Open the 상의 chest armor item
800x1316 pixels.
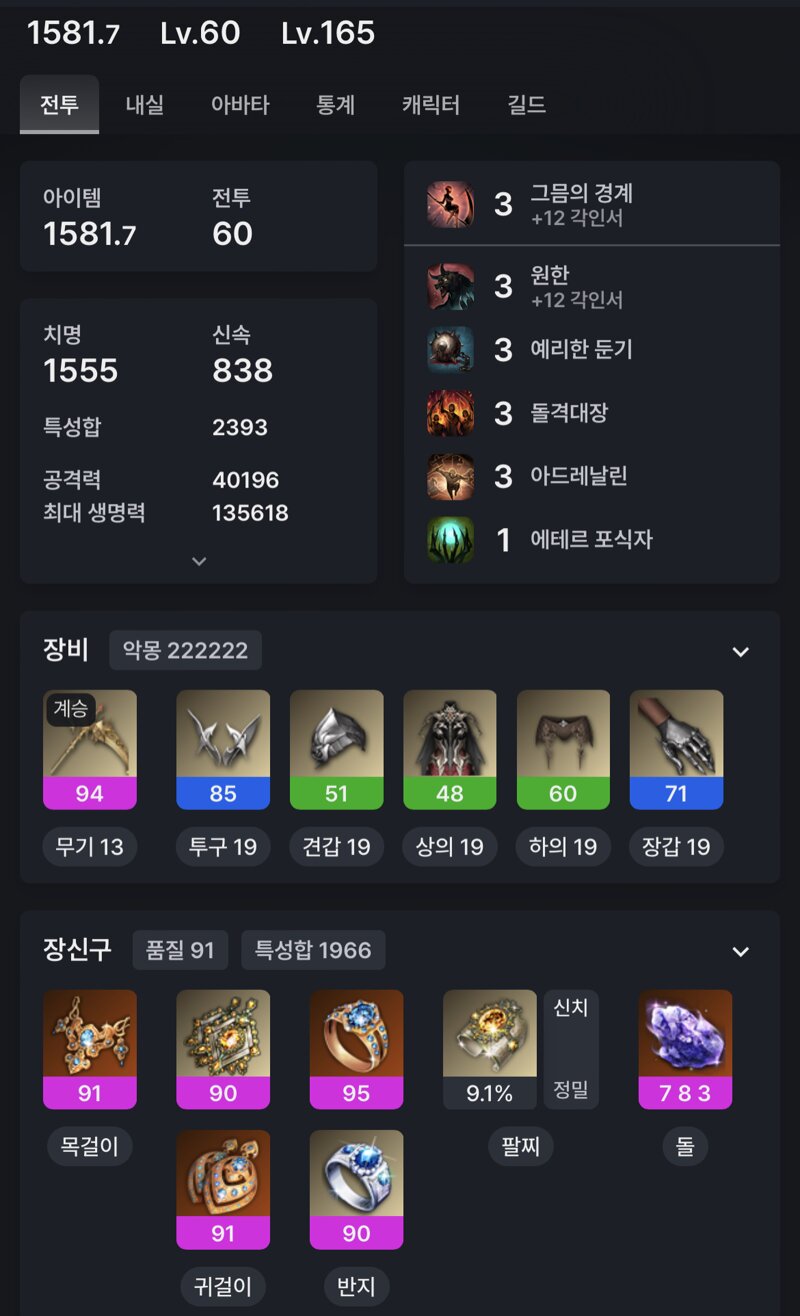(450, 749)
